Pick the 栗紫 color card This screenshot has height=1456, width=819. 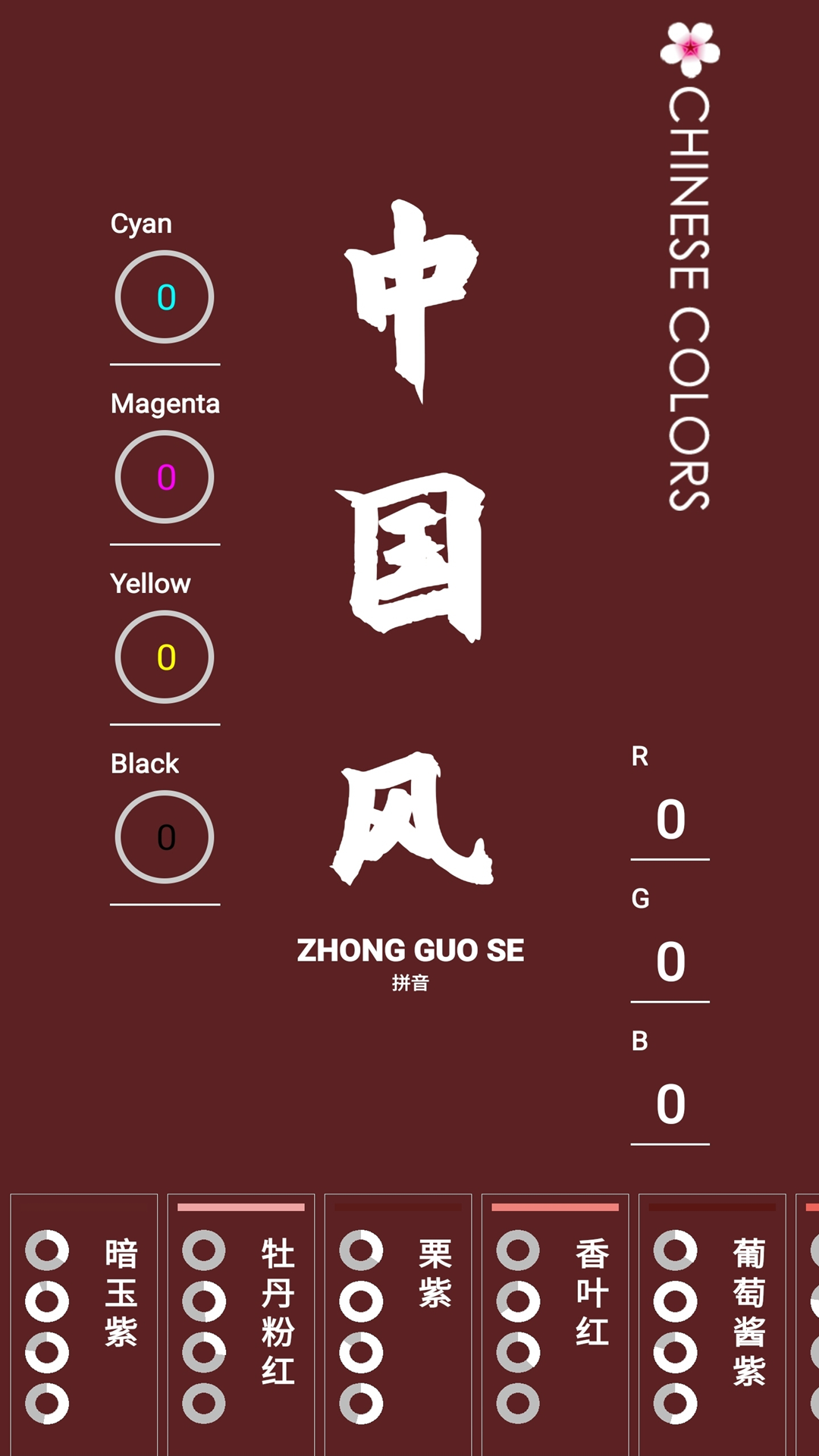[x=397, y=1323]
